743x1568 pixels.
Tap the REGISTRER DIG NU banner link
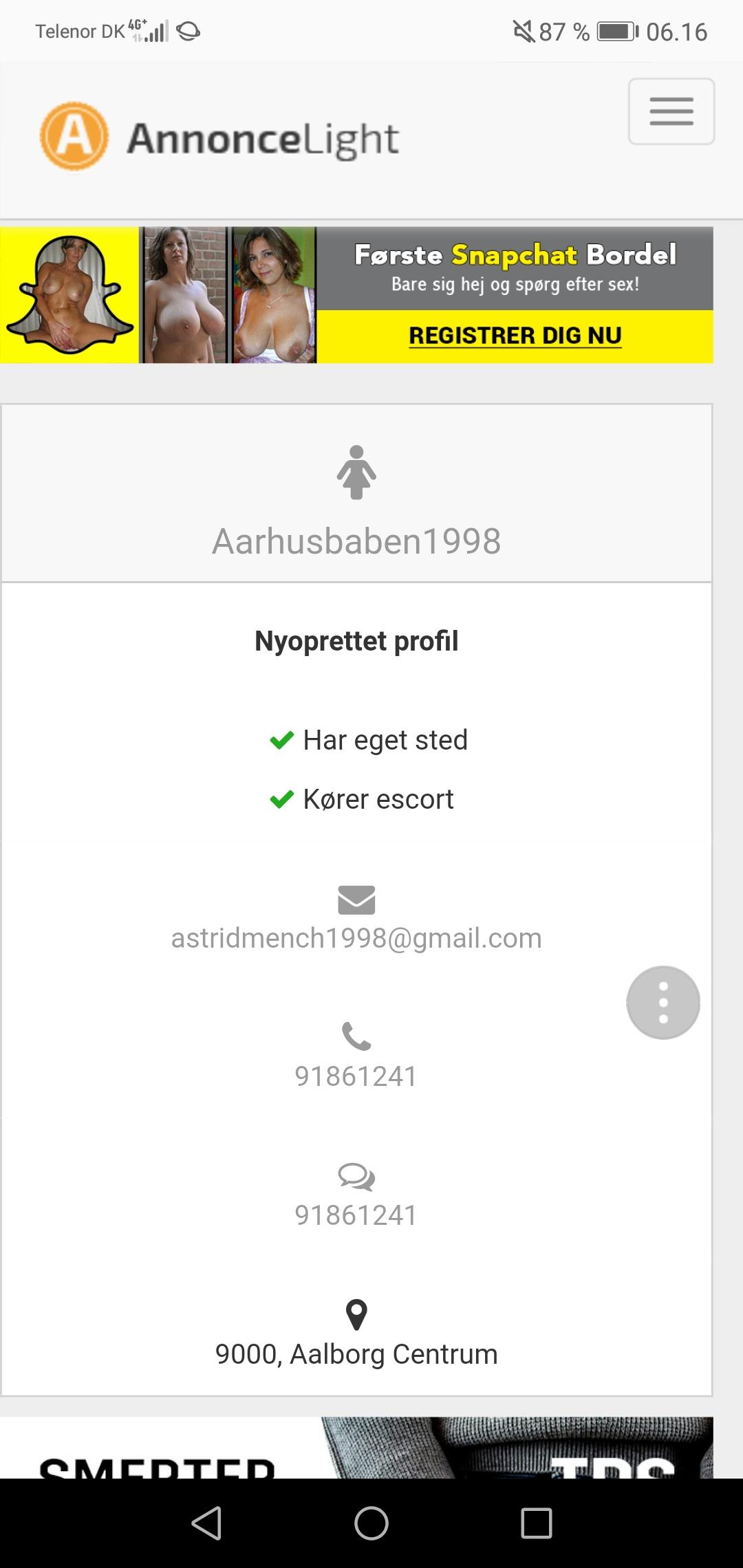pyautogui.click(x=515, y=336)
